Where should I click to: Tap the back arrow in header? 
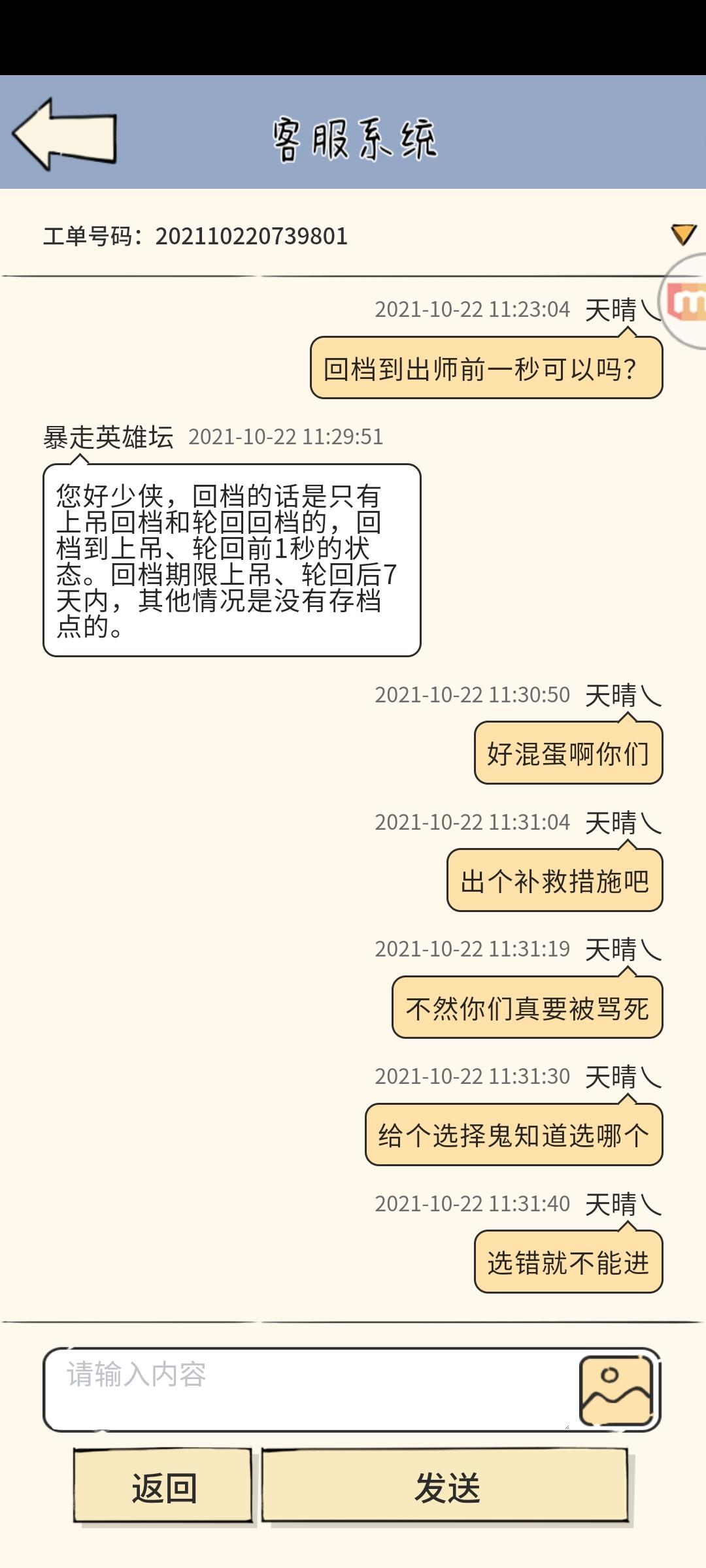pos(64,135)
